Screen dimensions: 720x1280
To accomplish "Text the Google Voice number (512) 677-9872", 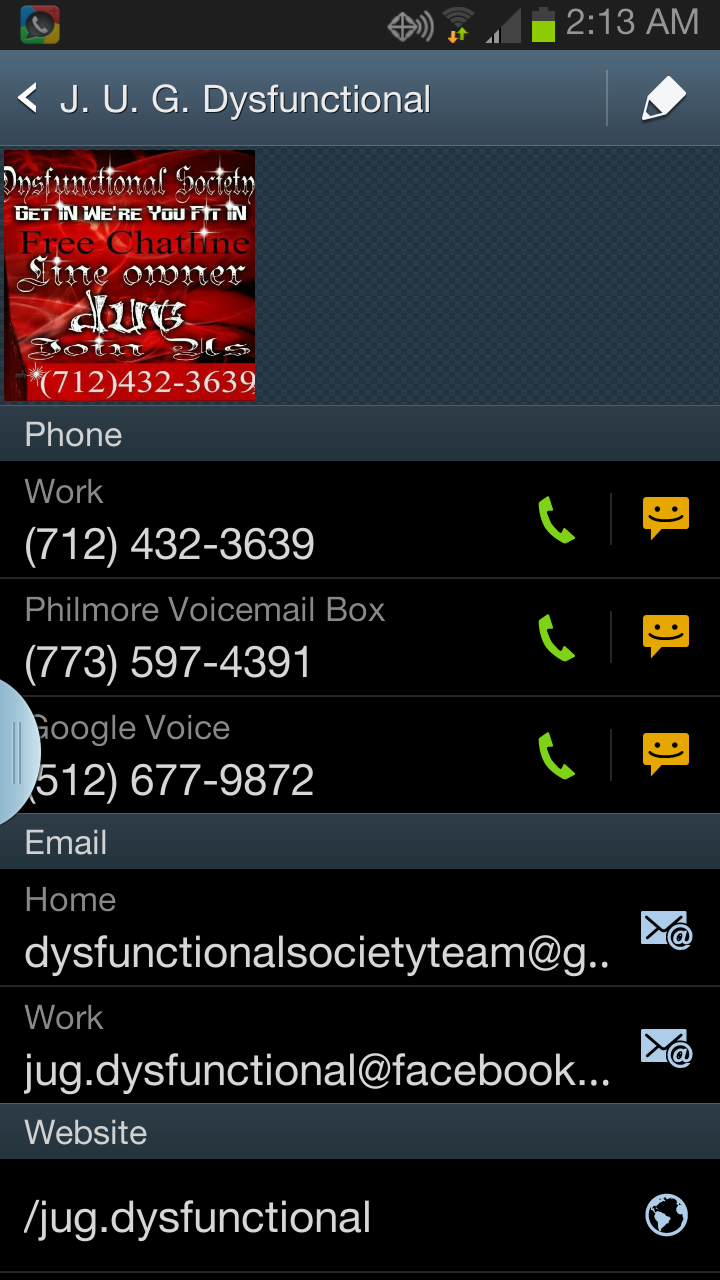I will (x=665, y=756).
